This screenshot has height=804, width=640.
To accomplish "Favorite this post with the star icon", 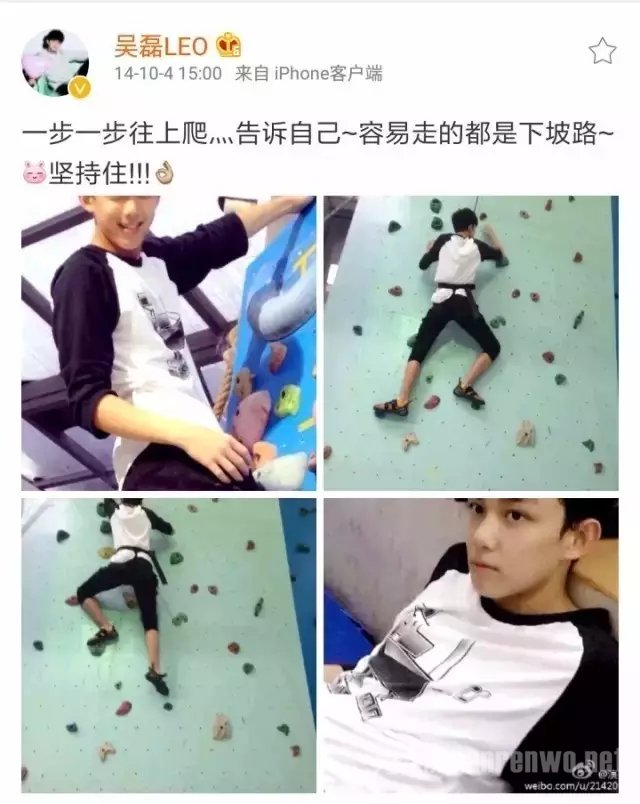I will click(x=602, y=51).
